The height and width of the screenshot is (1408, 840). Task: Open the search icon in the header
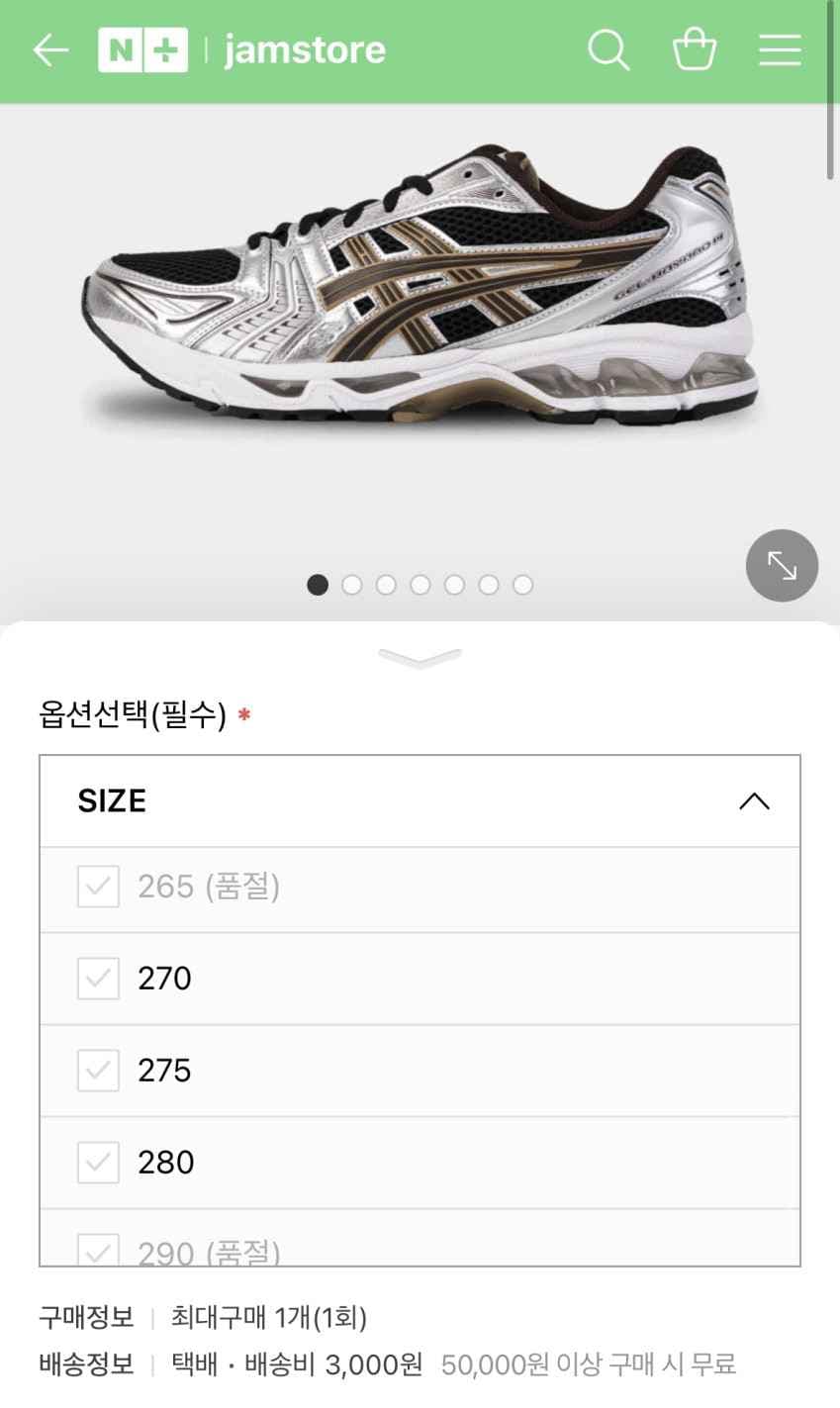(x=608, y=49)
